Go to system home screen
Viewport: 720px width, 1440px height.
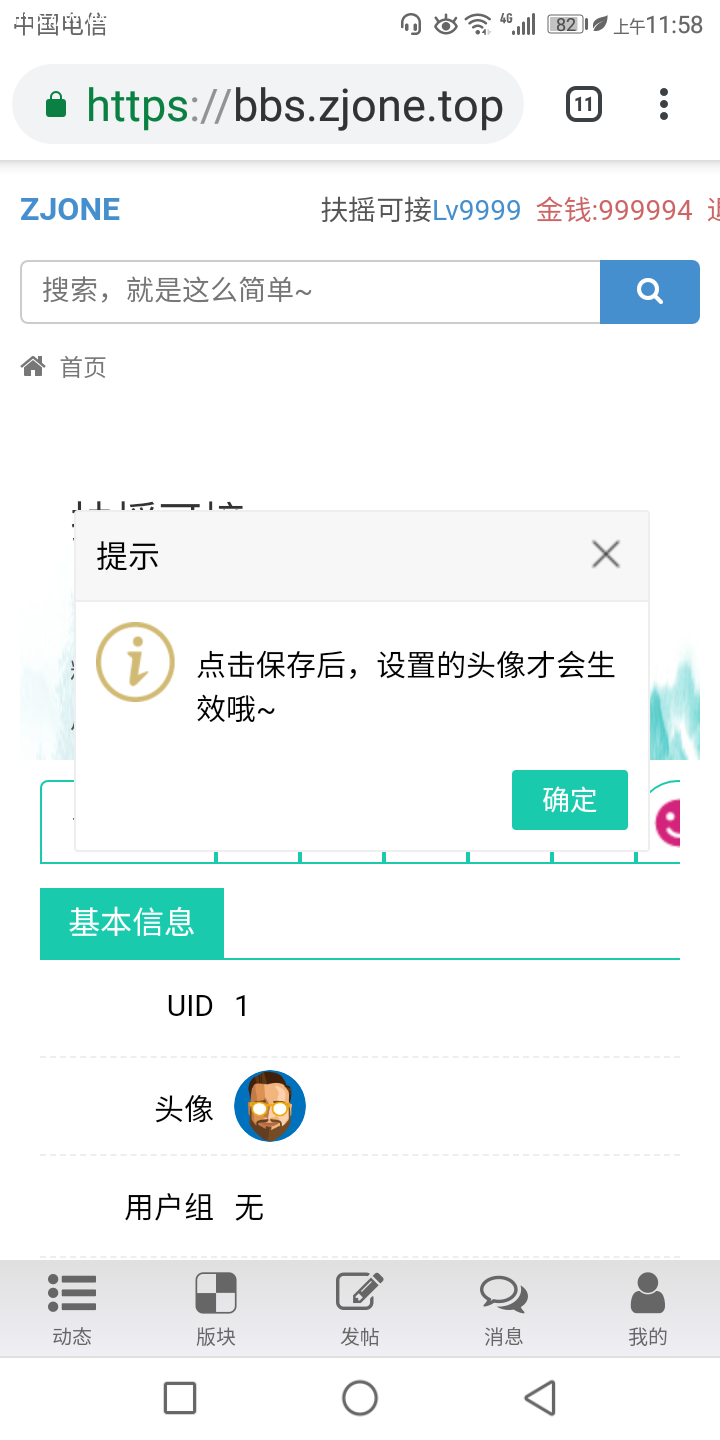[360, 1397]
